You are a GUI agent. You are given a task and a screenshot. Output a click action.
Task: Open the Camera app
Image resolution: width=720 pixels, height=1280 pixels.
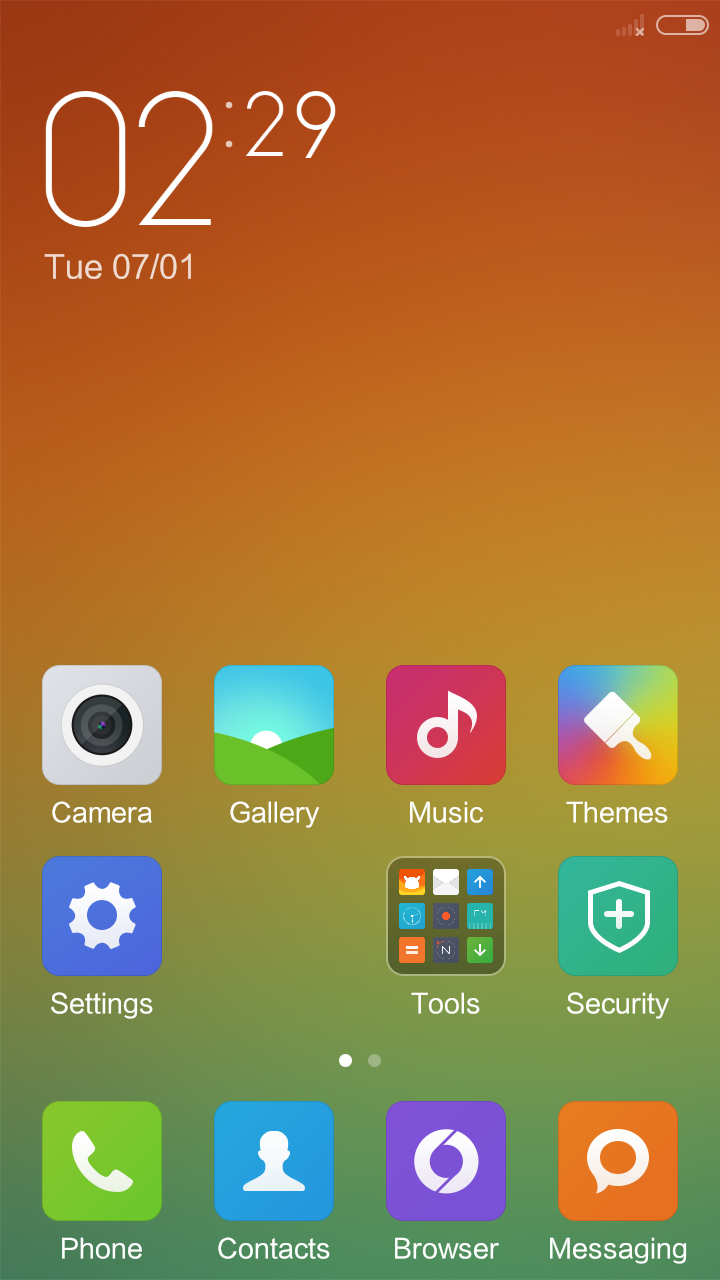point(102,725)
